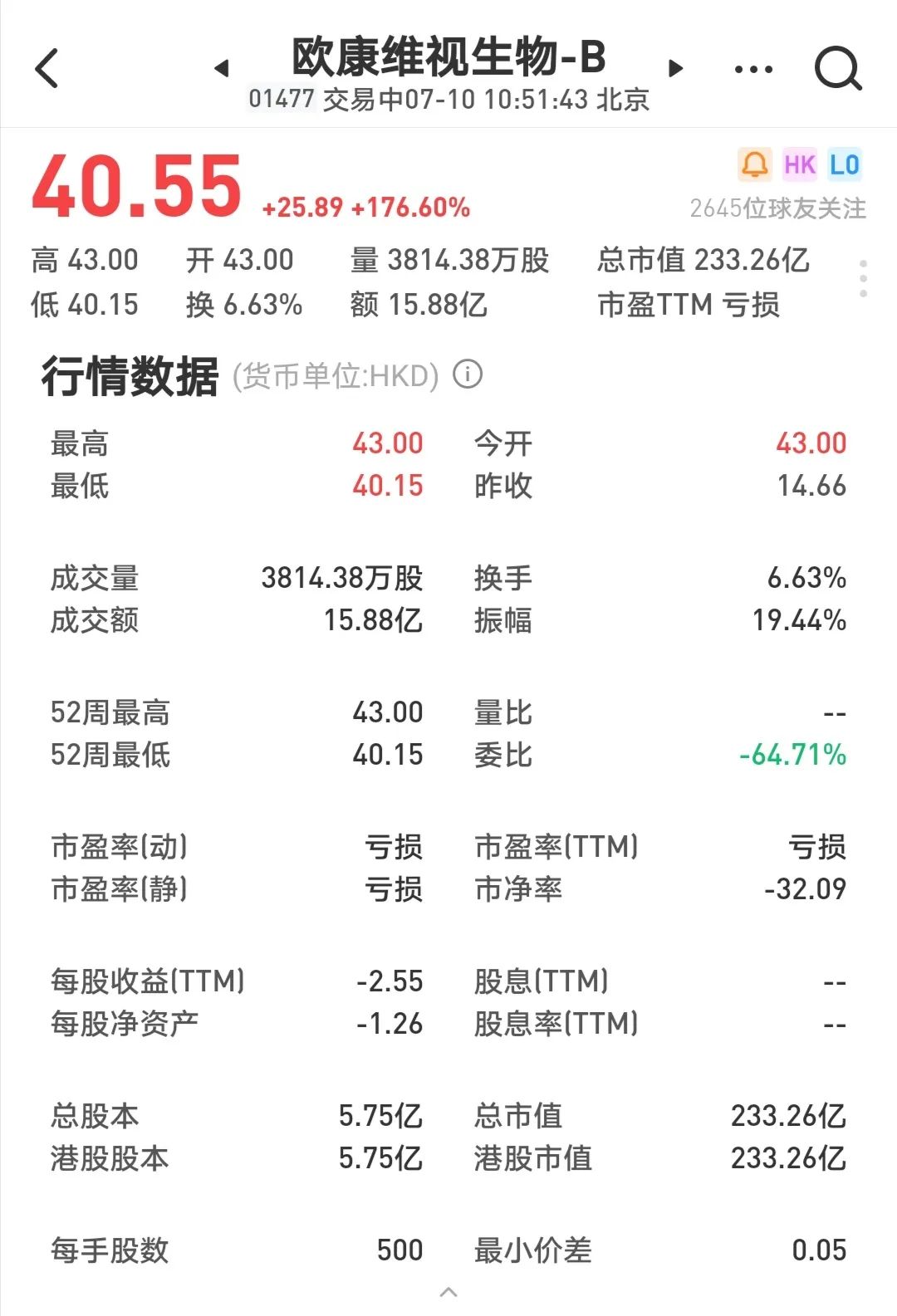Switch to the next stock
Viewport: 897px width, 1316px height.
pos(676,68)
